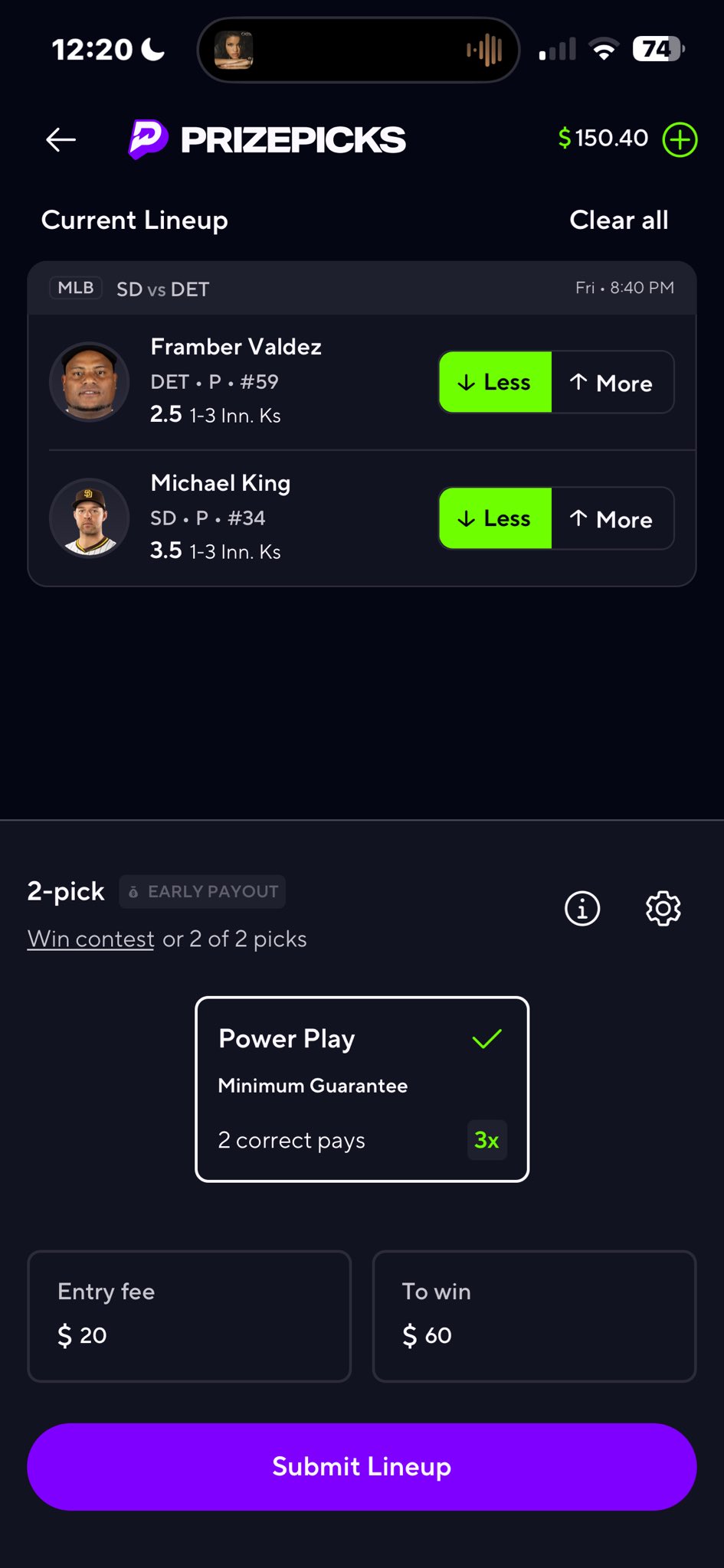This screenshot has height=1568, width=724.
Task: Clear all picks from the lineup
Action: [x=618, y=220]
